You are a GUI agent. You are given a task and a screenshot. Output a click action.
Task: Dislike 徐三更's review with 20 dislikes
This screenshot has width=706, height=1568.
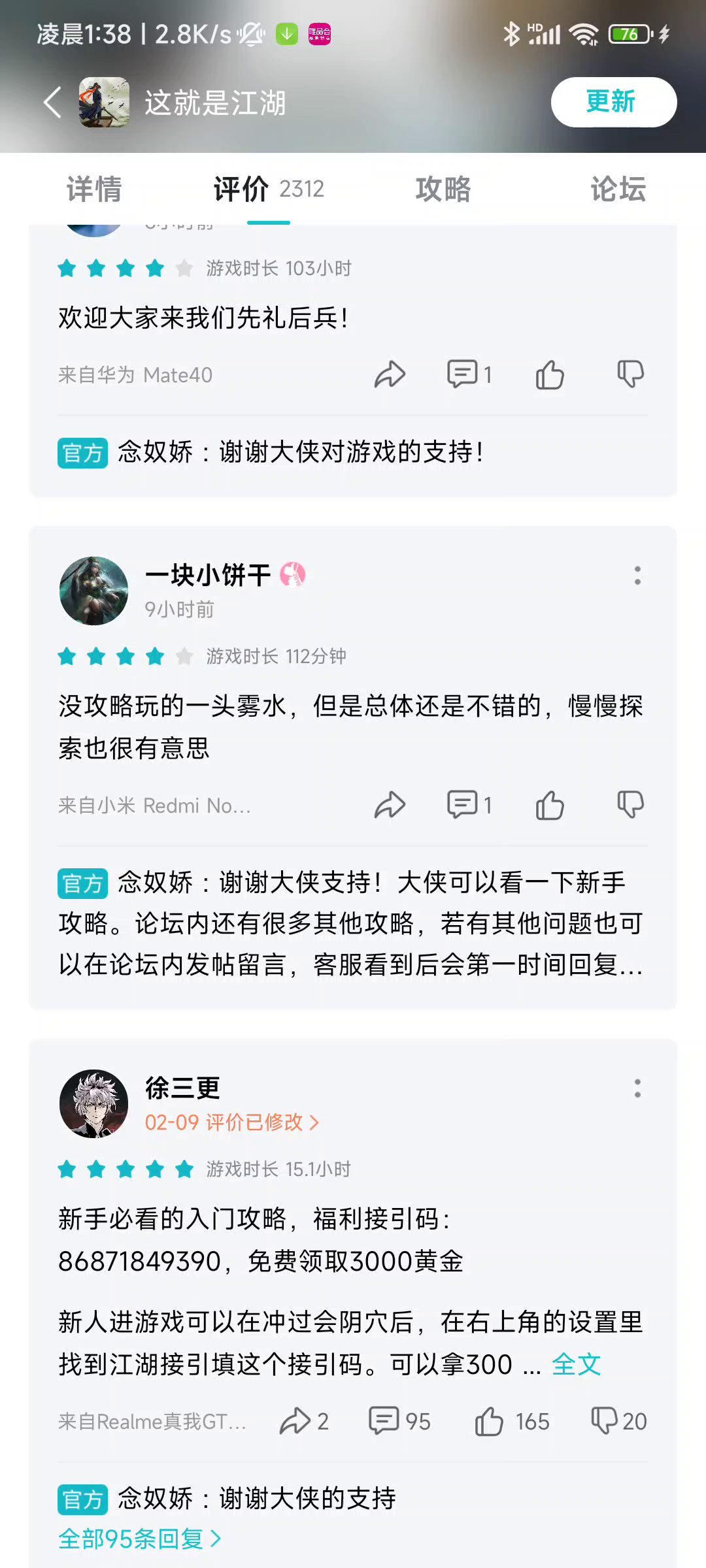tap(618, 1421)
